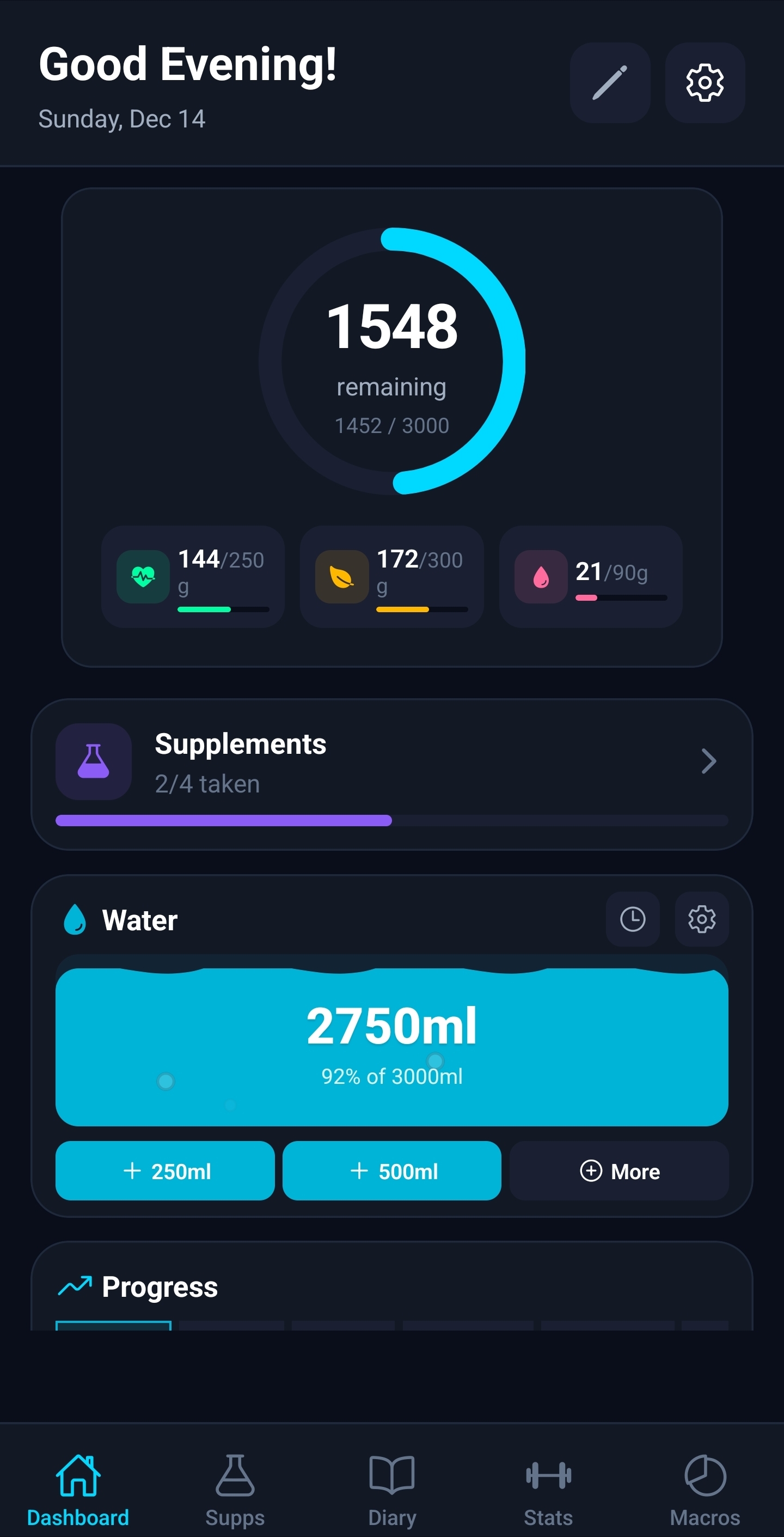Add 500ml of water
Screen dimensions: 784x1537
pos(392,1170)
